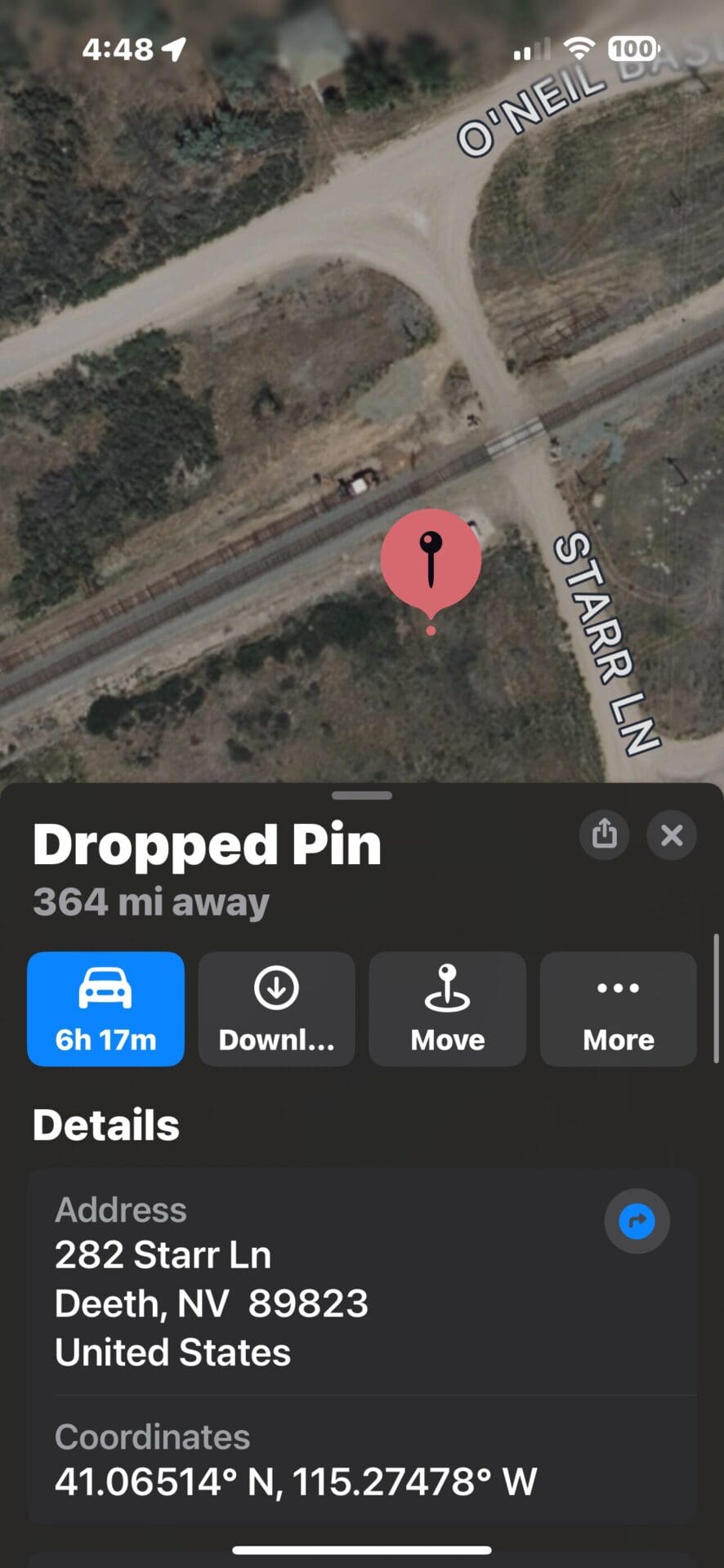724x1568 pixels.
Task: Share the dropped pin location
Action: (604, 835)
